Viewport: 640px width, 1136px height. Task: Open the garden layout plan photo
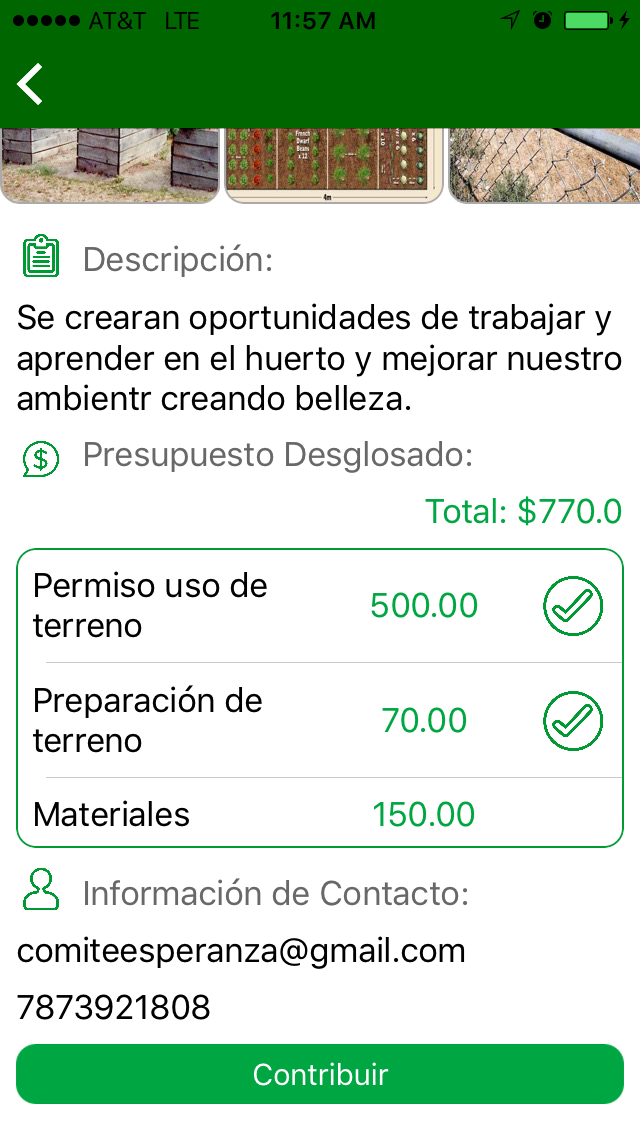[334, 165]
